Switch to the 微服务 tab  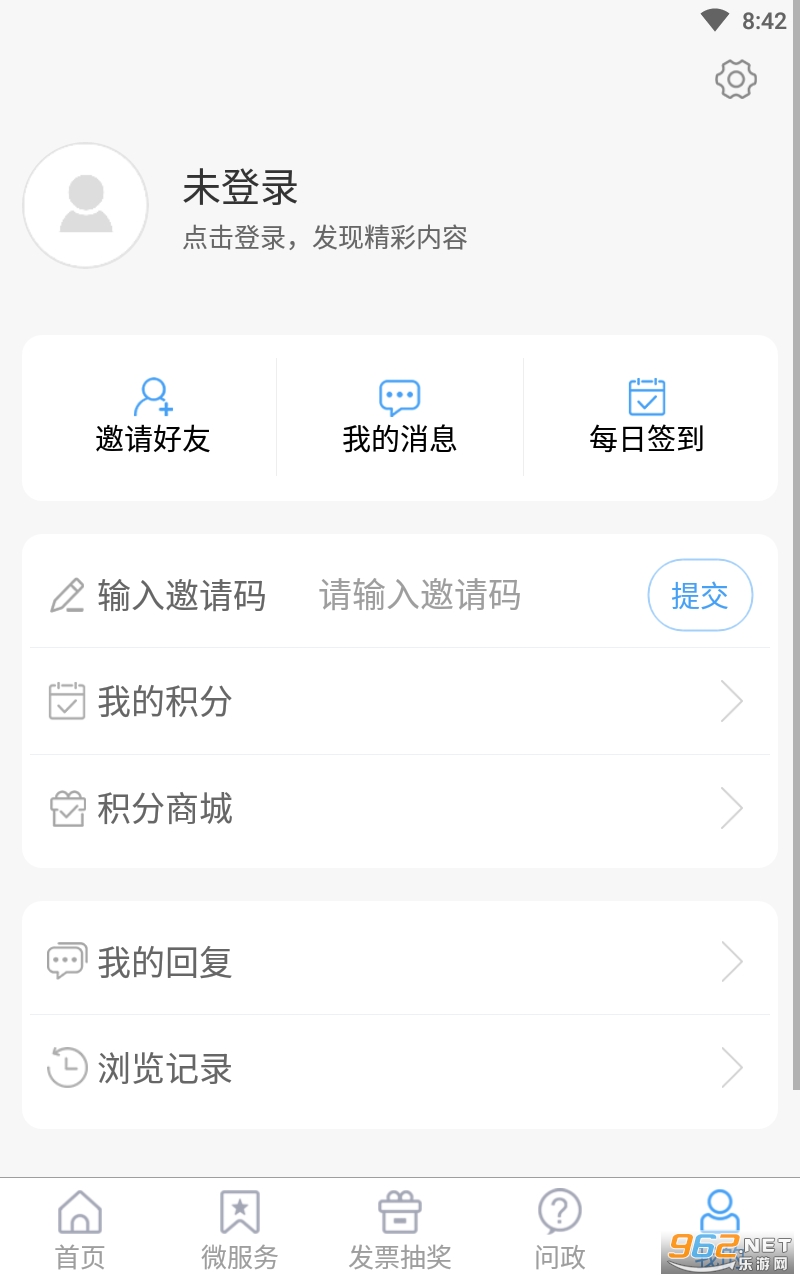(240, 1229)
